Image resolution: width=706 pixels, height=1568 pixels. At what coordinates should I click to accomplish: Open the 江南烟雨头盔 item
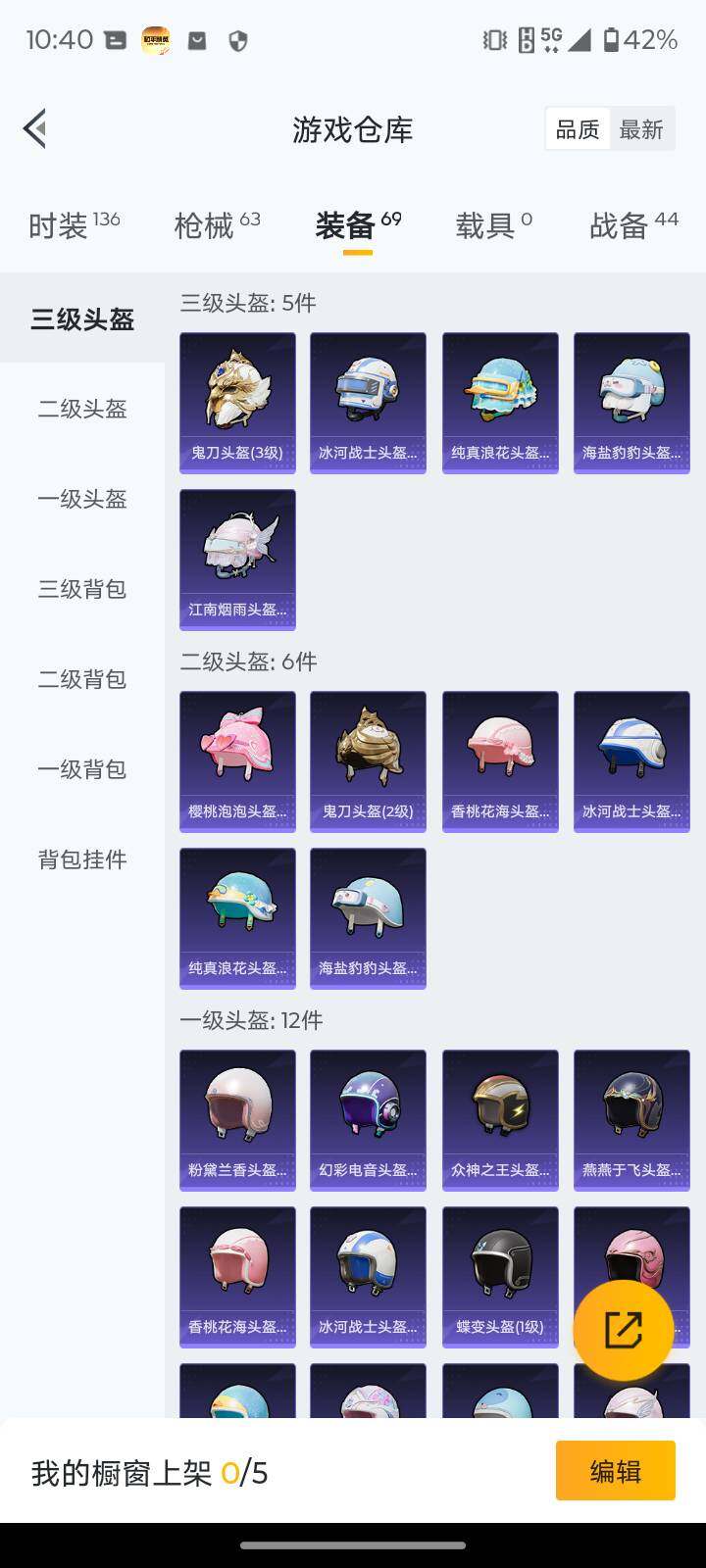(x=237, y=560)
